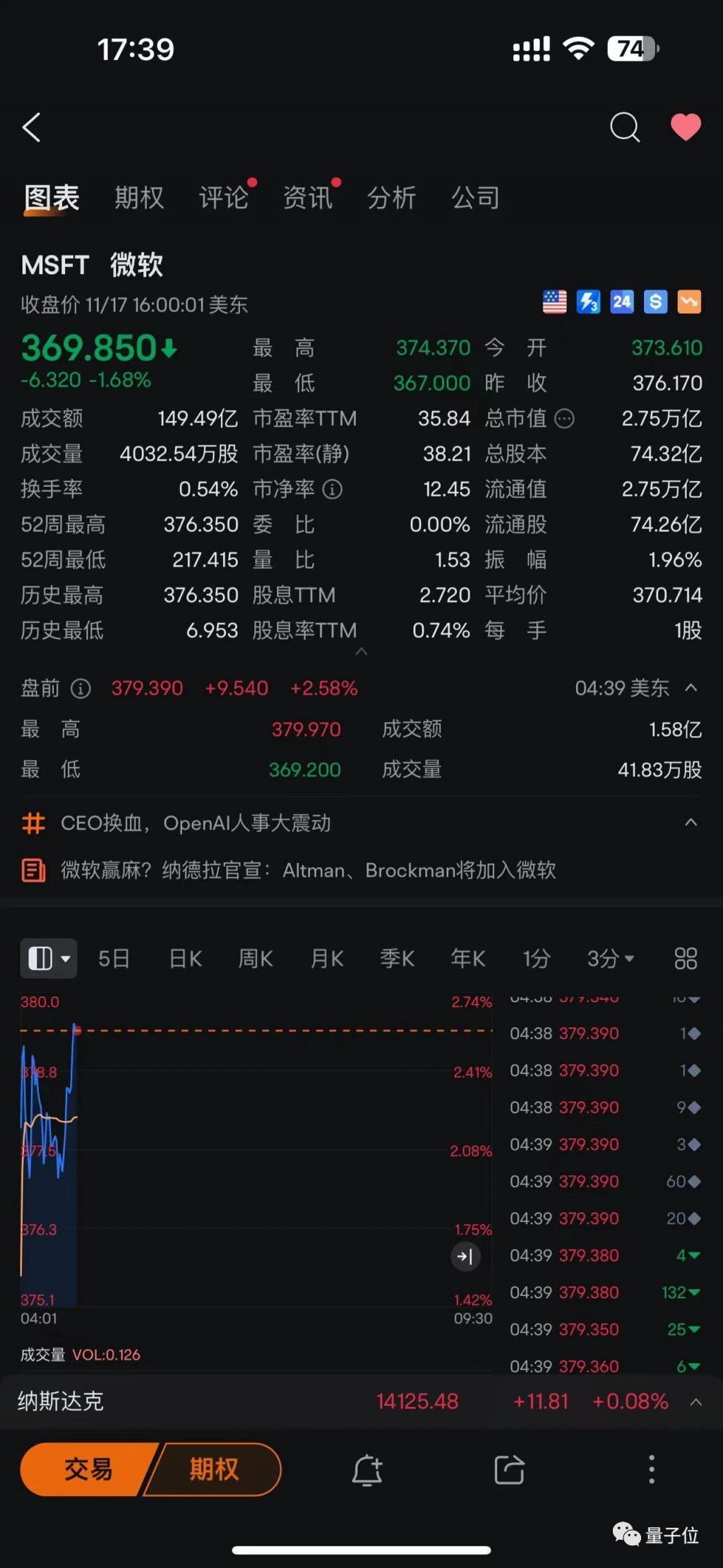This screenshot has width=723, height=1568.
Task: Open the Altman、Brockman news headline
Action: 311,870
